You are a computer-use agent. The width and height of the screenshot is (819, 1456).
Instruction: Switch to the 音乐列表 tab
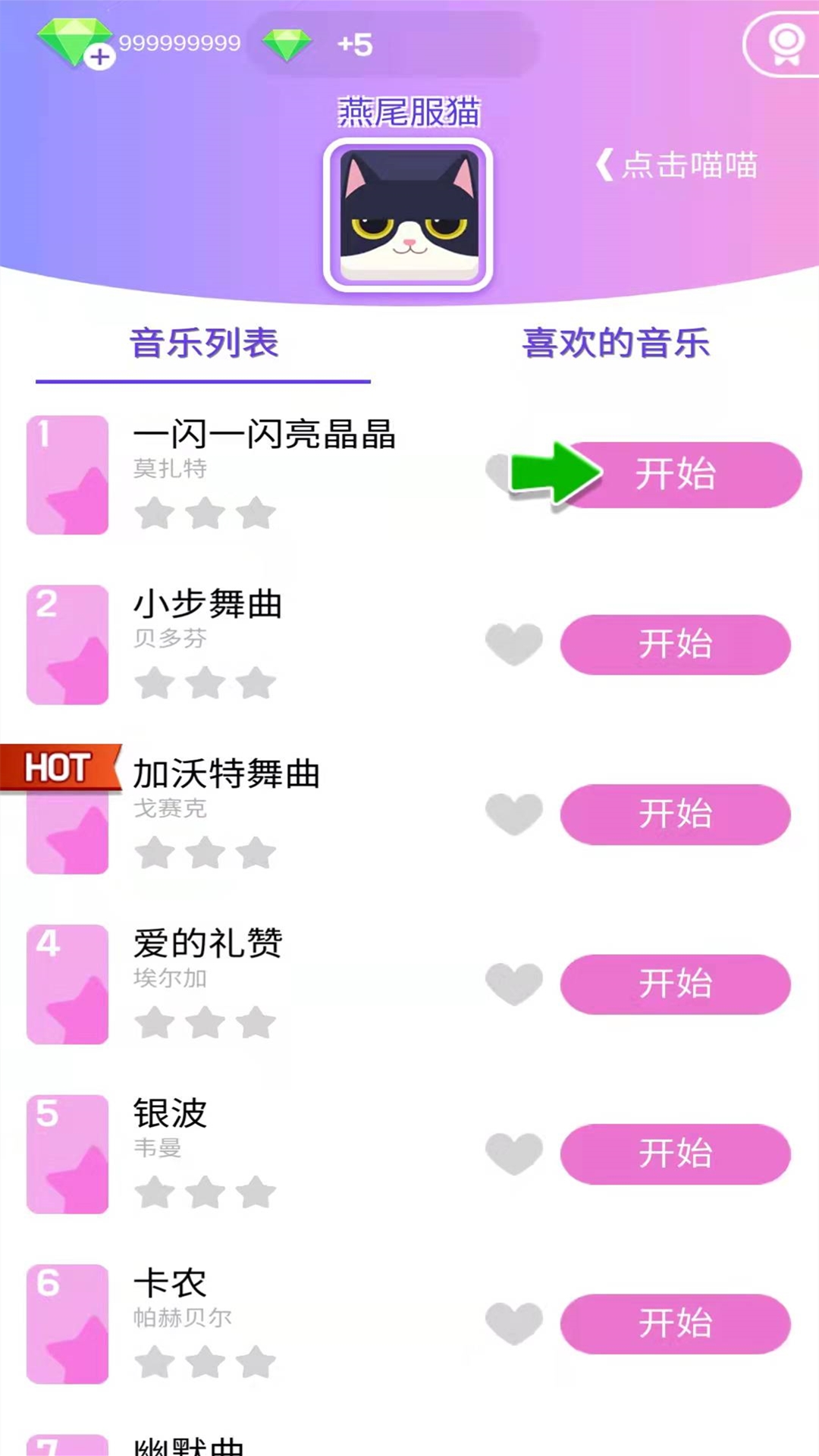coord(203,344)
